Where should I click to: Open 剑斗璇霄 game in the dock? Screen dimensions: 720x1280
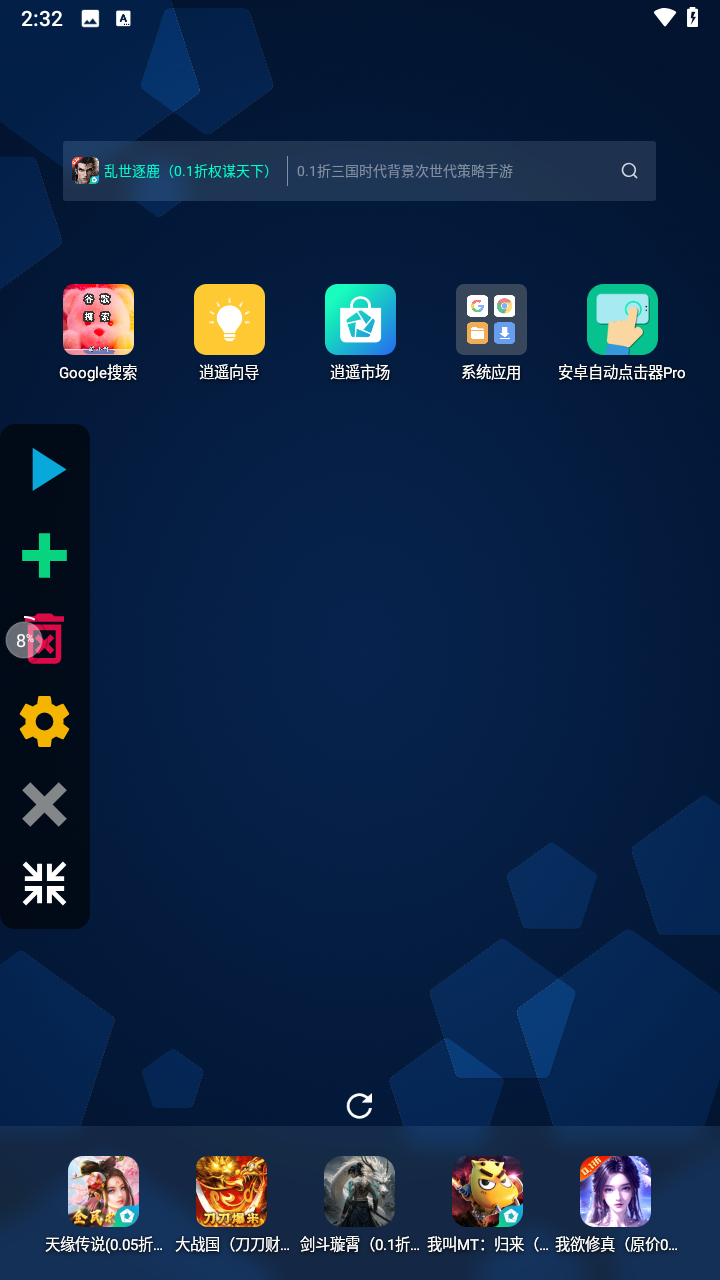359,1192
